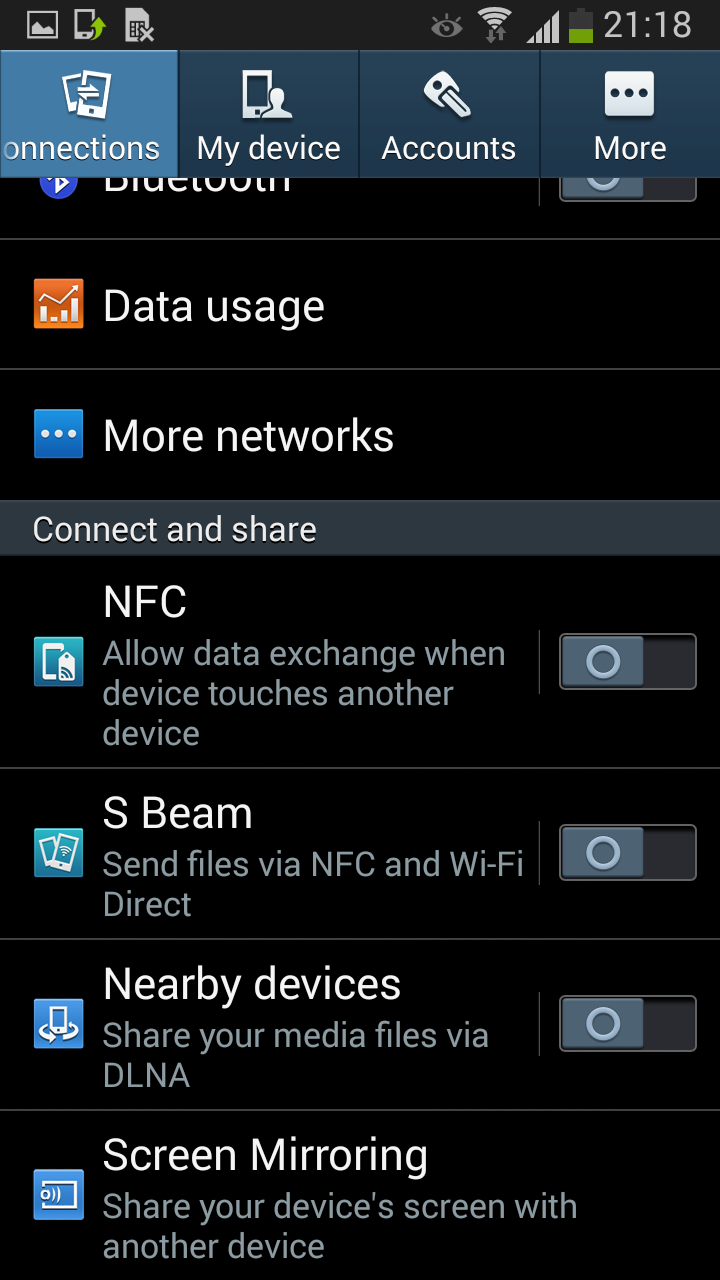
Task: Enable the S Beam switch
Action: click(627, 853)
